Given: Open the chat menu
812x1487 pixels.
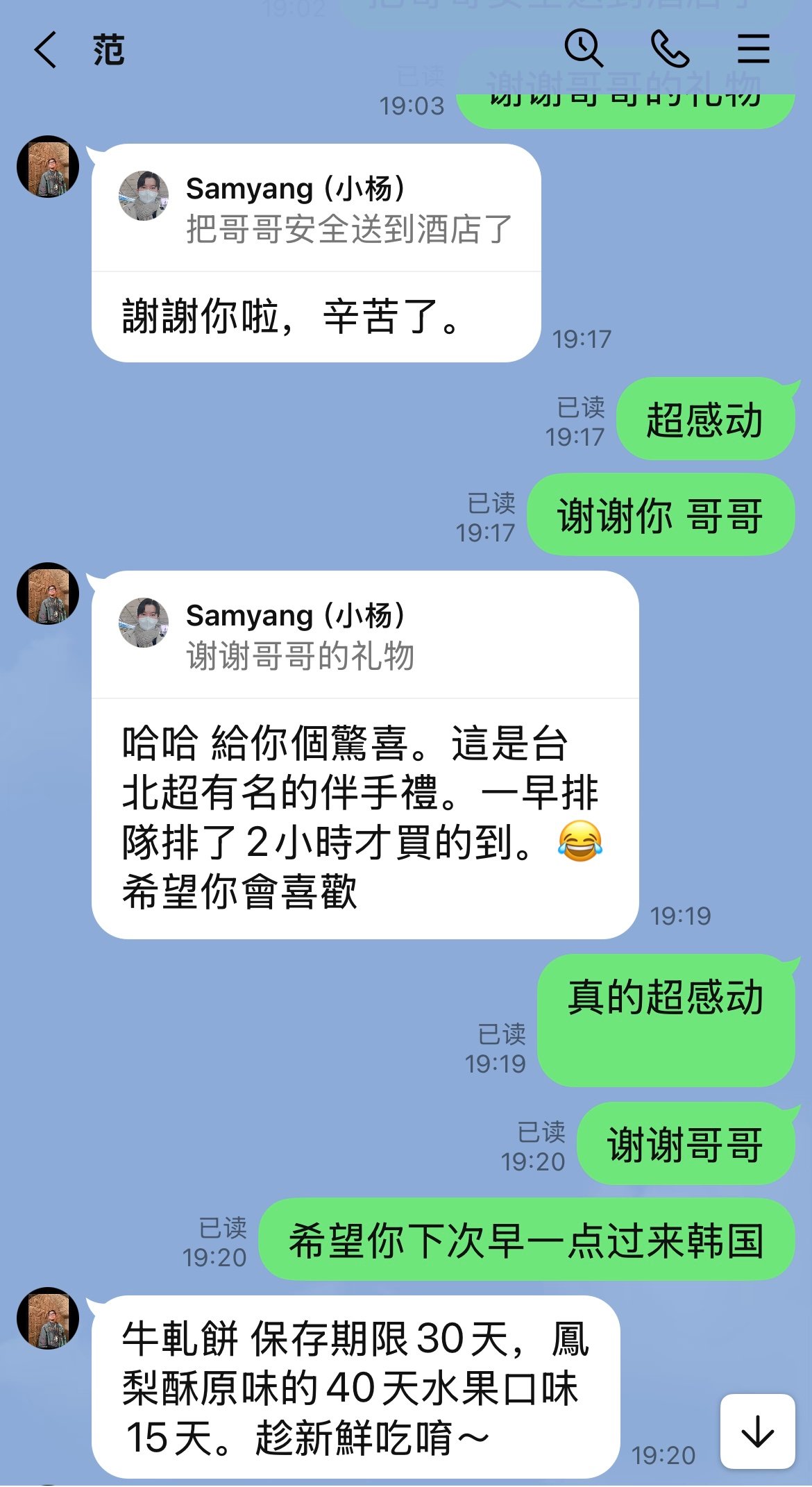Looking at the screenshot, I should 753,49.
